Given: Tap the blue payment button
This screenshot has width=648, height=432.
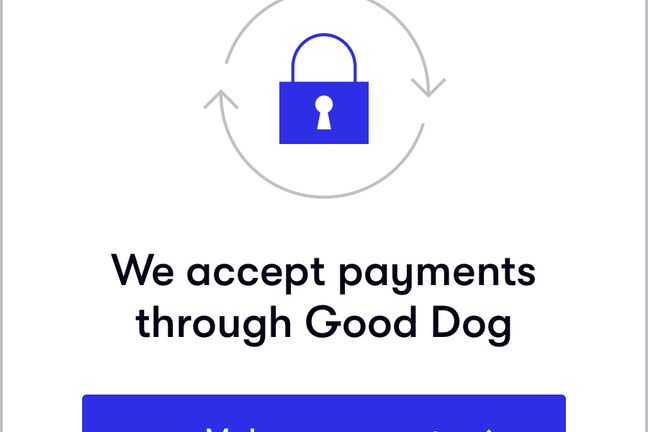Looking at the screenshot, I should tap(323, 416).
